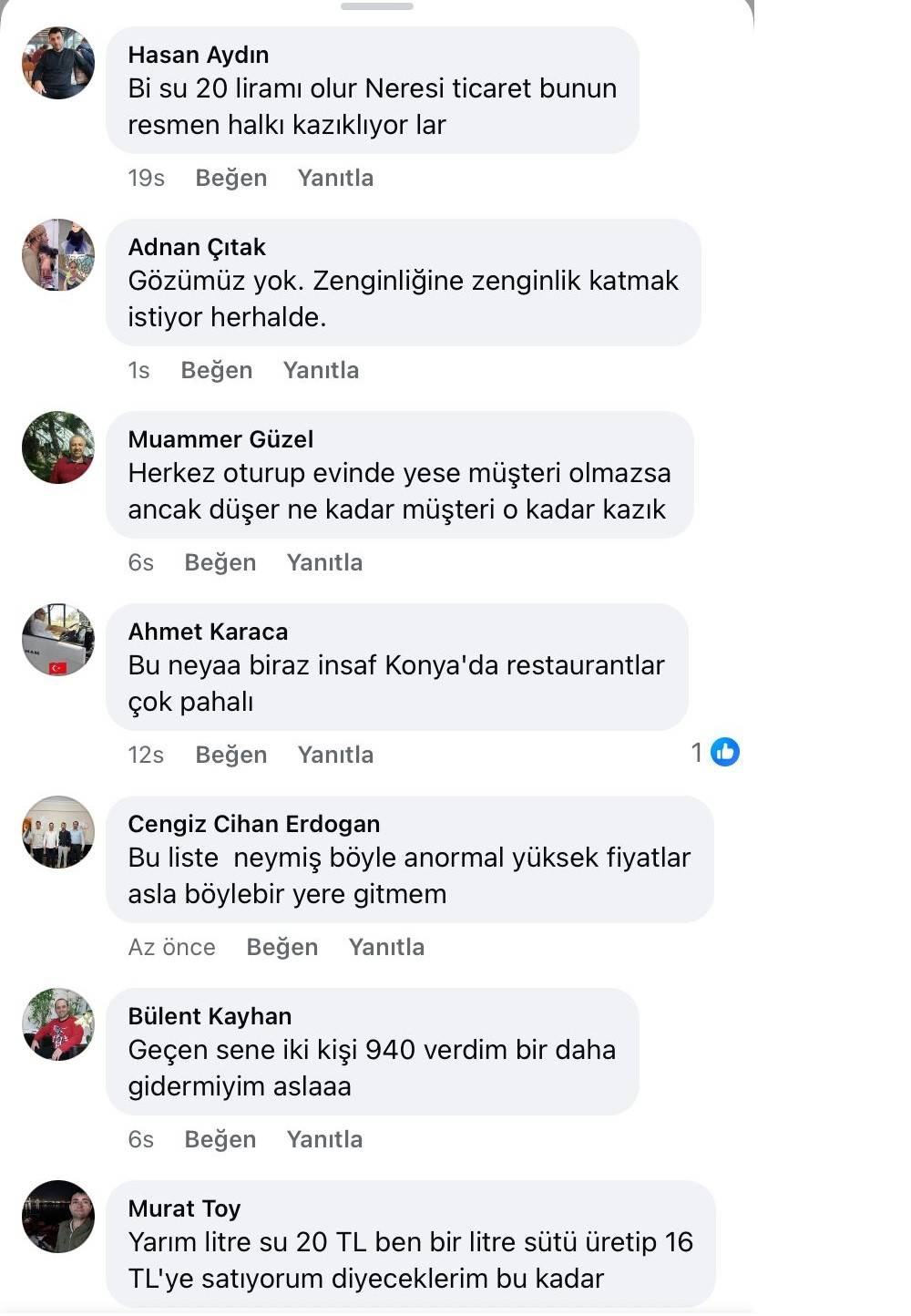Like Hasan Aydın's comment
Viewport: 911px width, 1316px height.
[x=230, y=178]
